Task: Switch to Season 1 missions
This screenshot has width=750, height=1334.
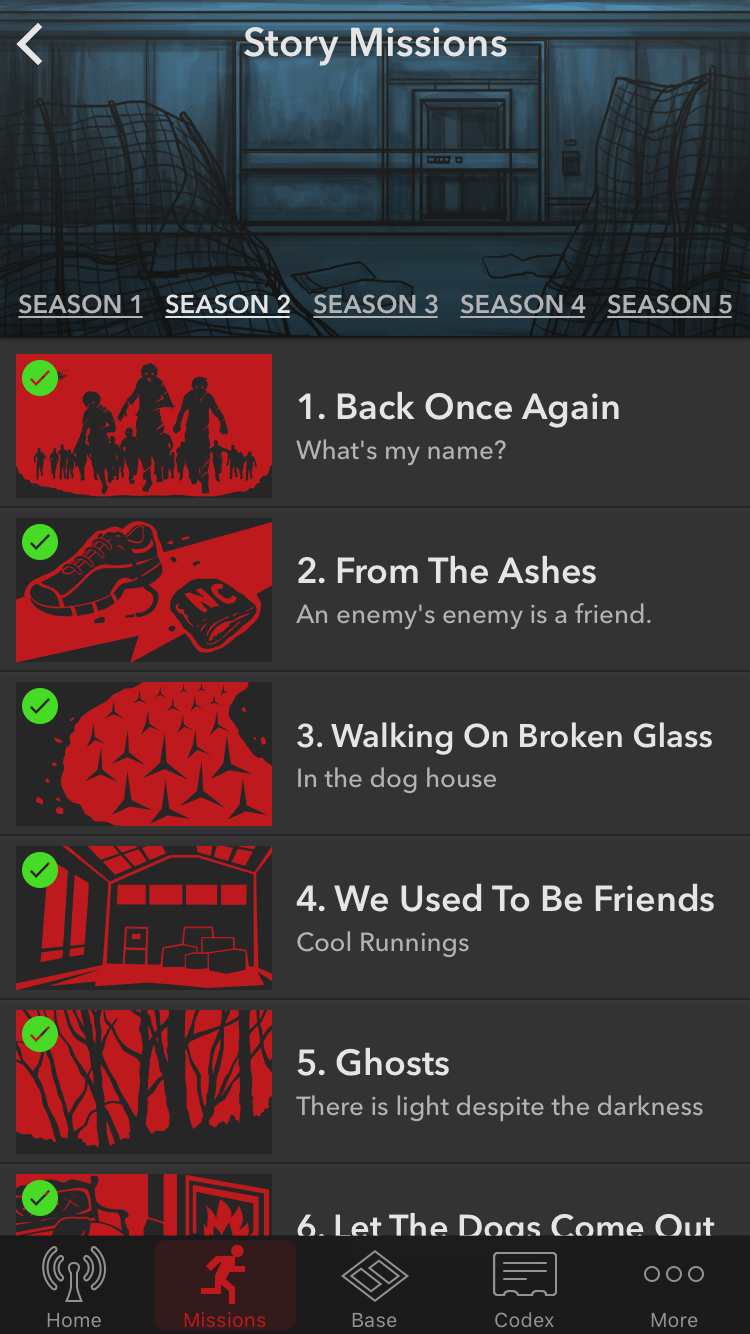Action: click(x=80, y=304)
